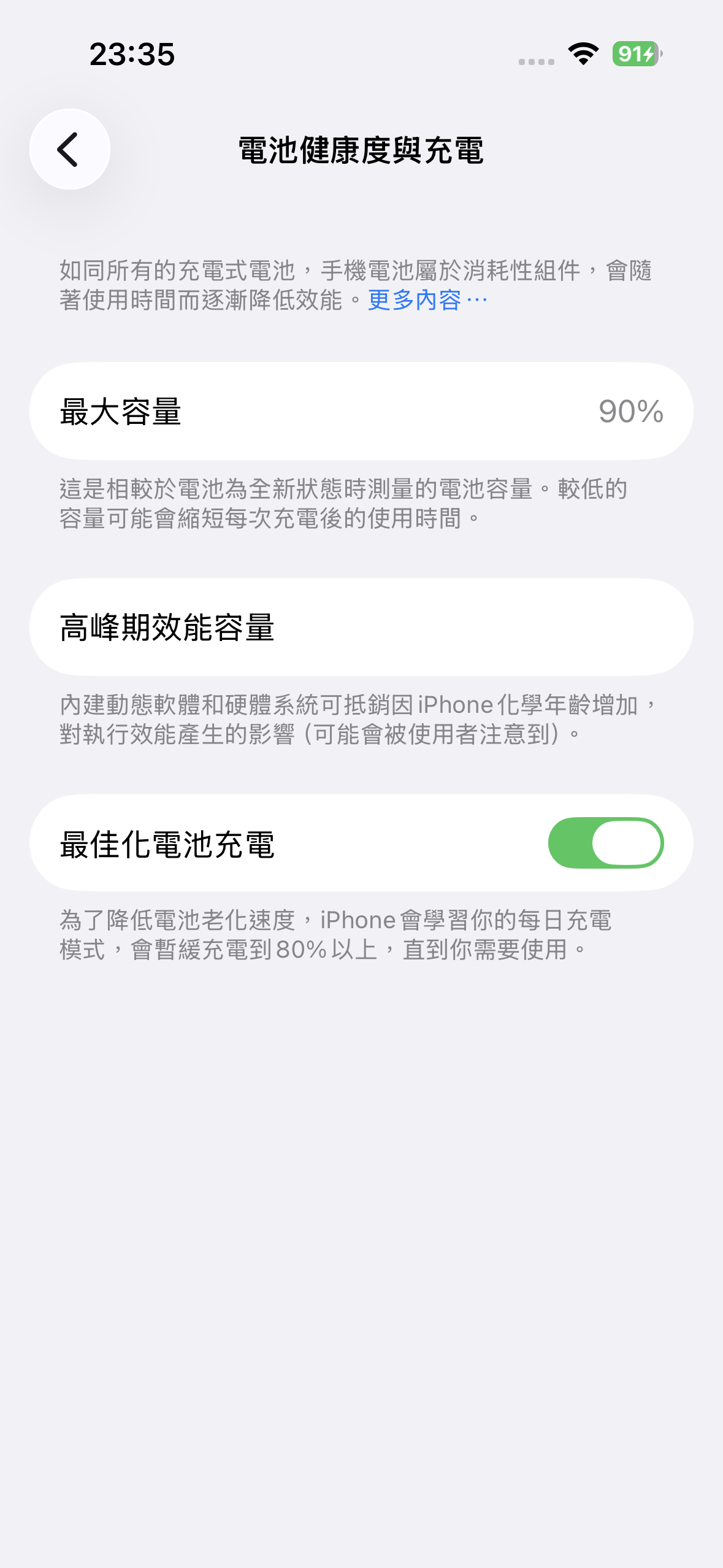Screen dimensions: 723x1568
Task: Disable the 最佳化電池充電 switch
Action: [605, 843]
